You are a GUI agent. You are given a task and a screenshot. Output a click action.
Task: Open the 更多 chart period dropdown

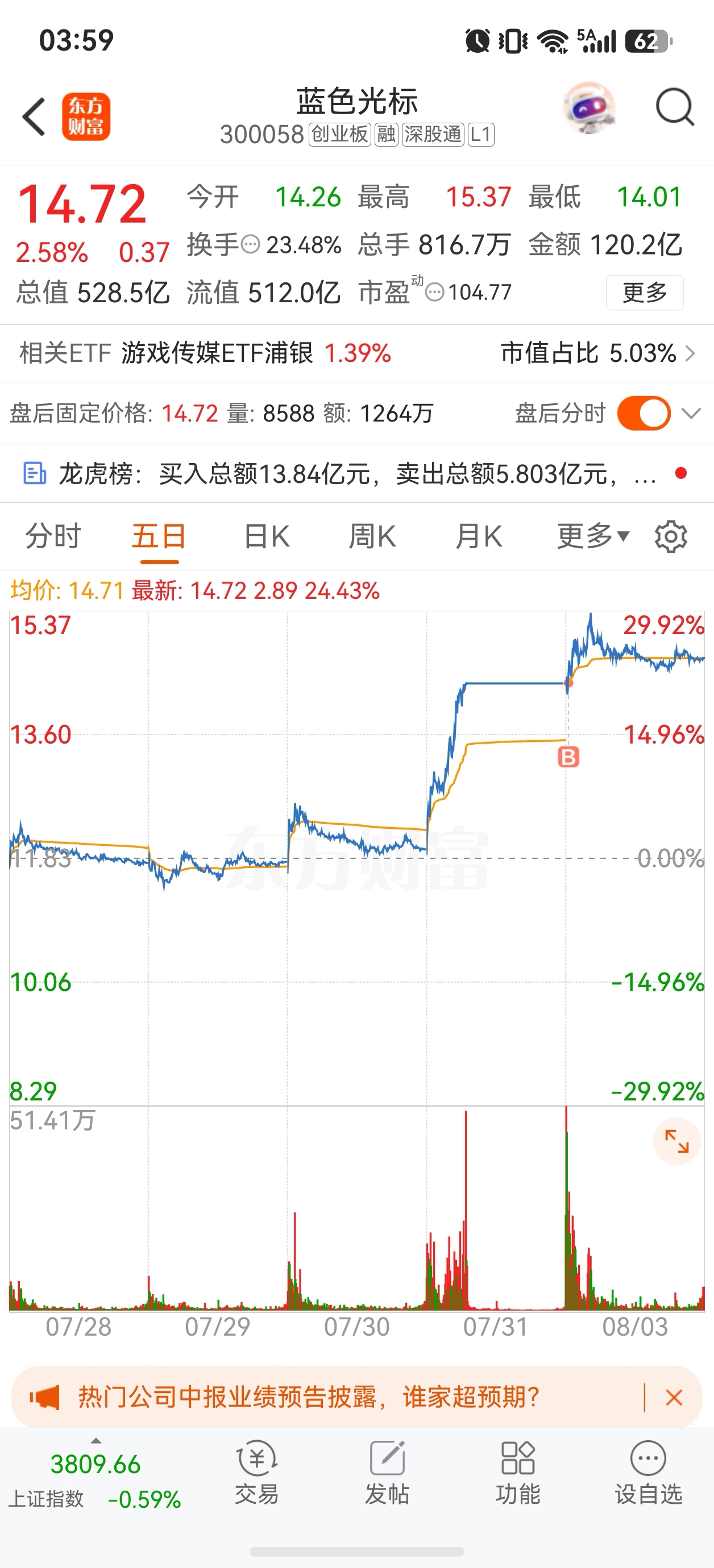click(x=593, y=536)
